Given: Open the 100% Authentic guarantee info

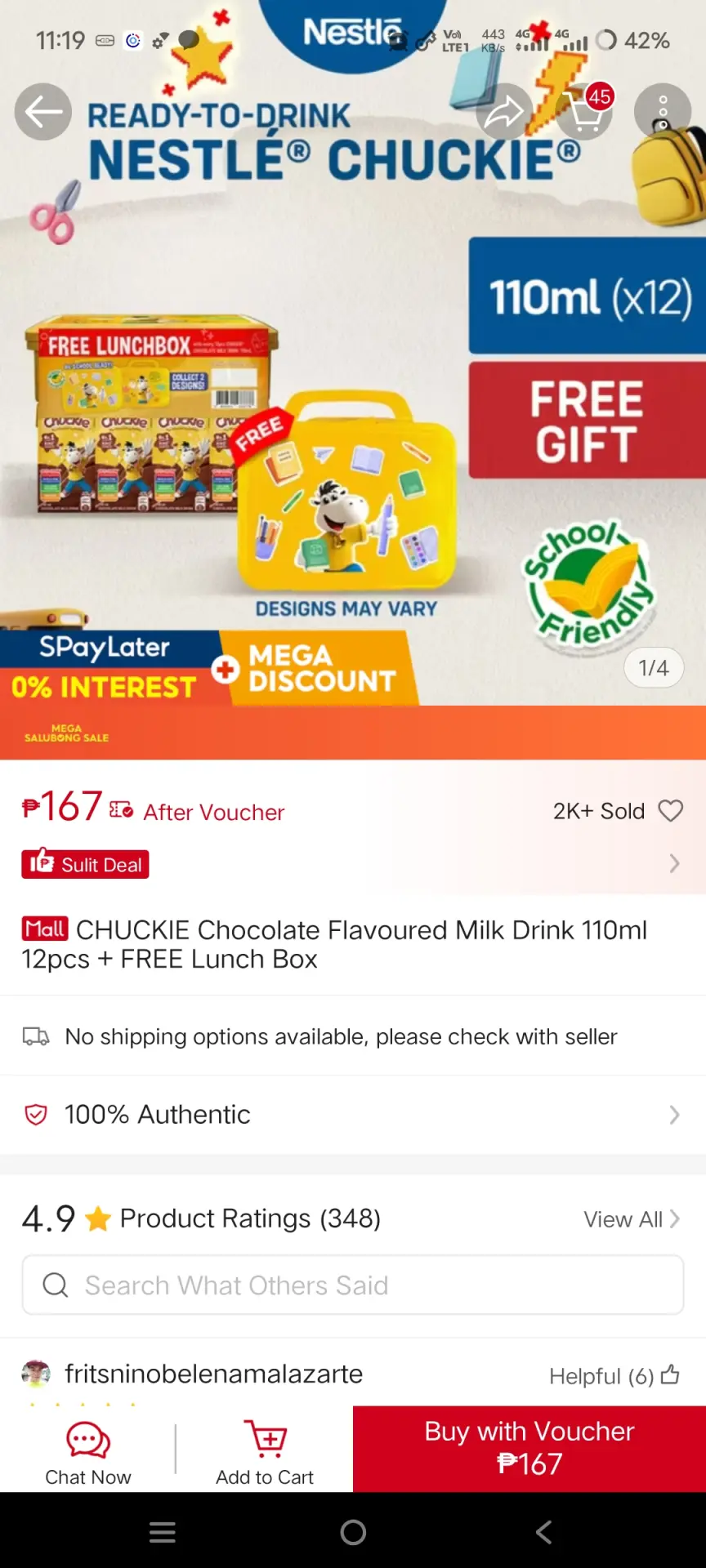Looking at the screenshot, I should [353, 1115].
